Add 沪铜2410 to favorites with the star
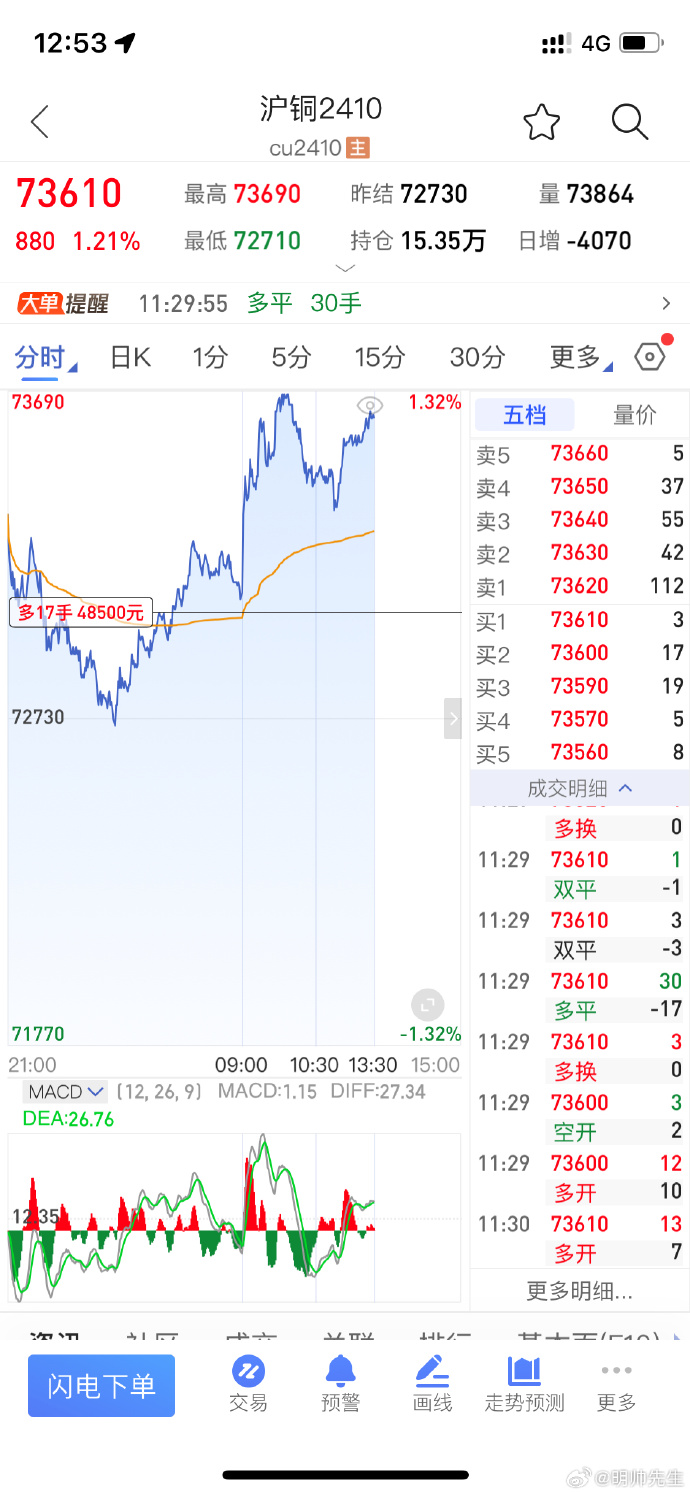 pos(542,123)
